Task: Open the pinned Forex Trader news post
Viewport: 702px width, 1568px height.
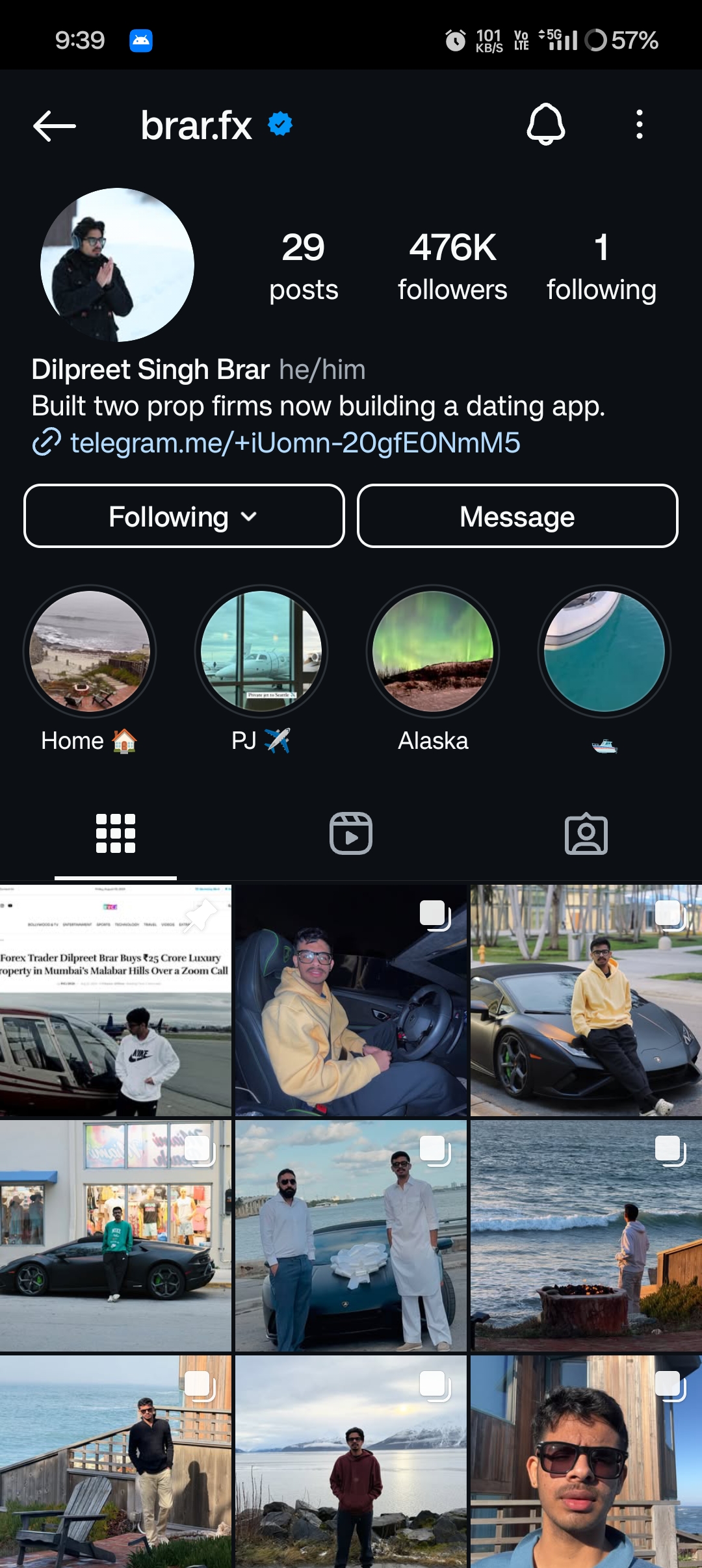Action: [x=116, y=1001]
